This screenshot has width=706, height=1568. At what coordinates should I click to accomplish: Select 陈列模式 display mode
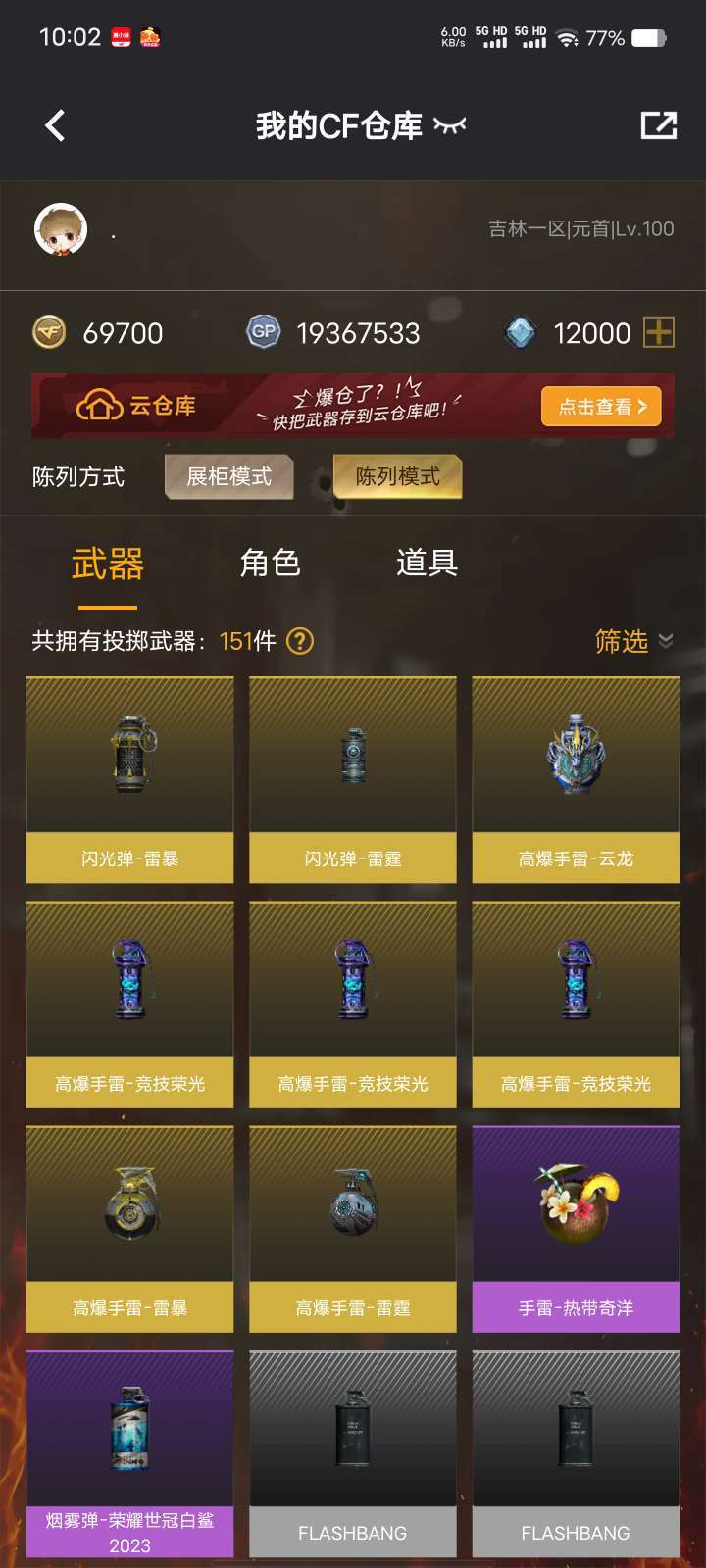[397, 477]
